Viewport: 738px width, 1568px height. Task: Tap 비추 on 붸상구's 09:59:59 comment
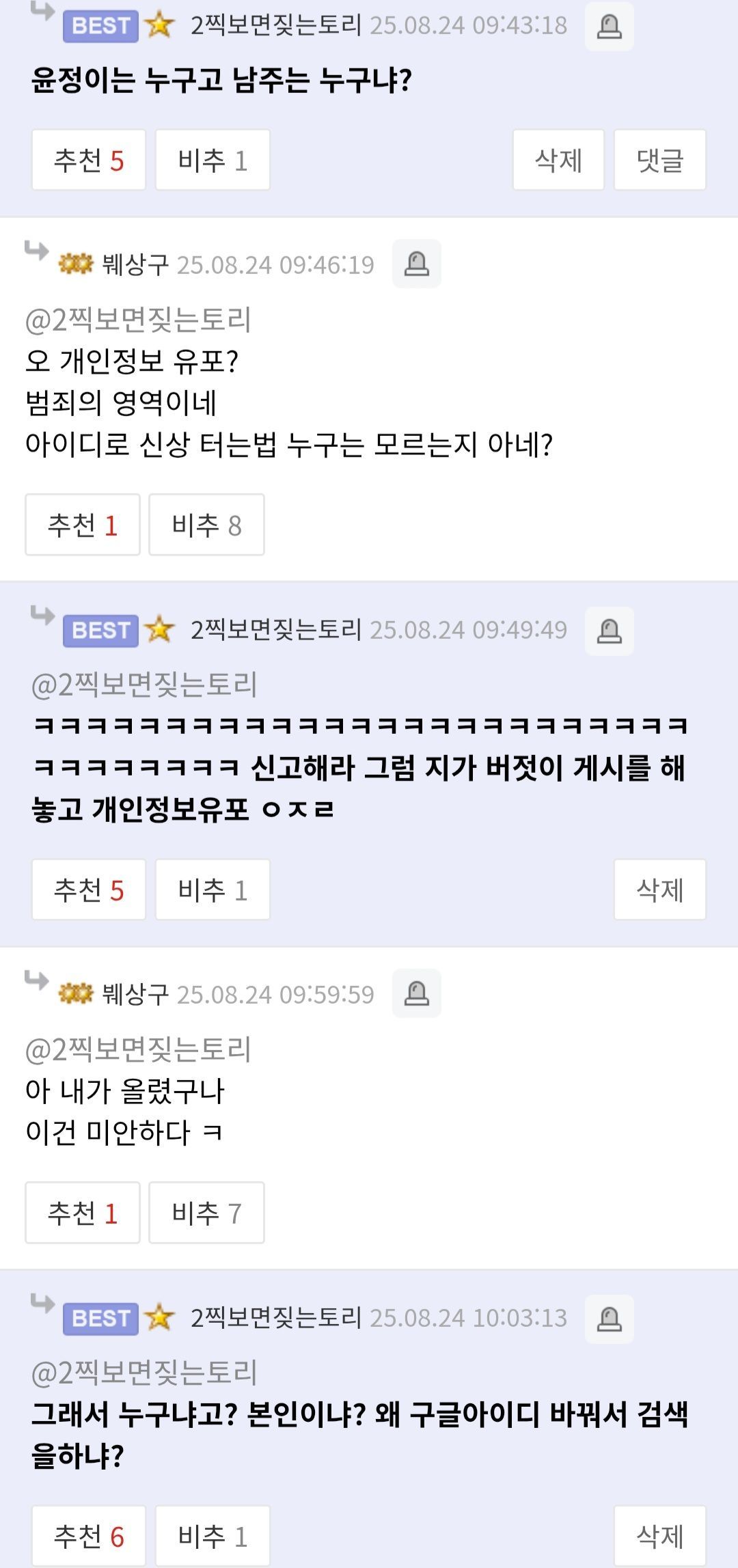click(206, 1213)
